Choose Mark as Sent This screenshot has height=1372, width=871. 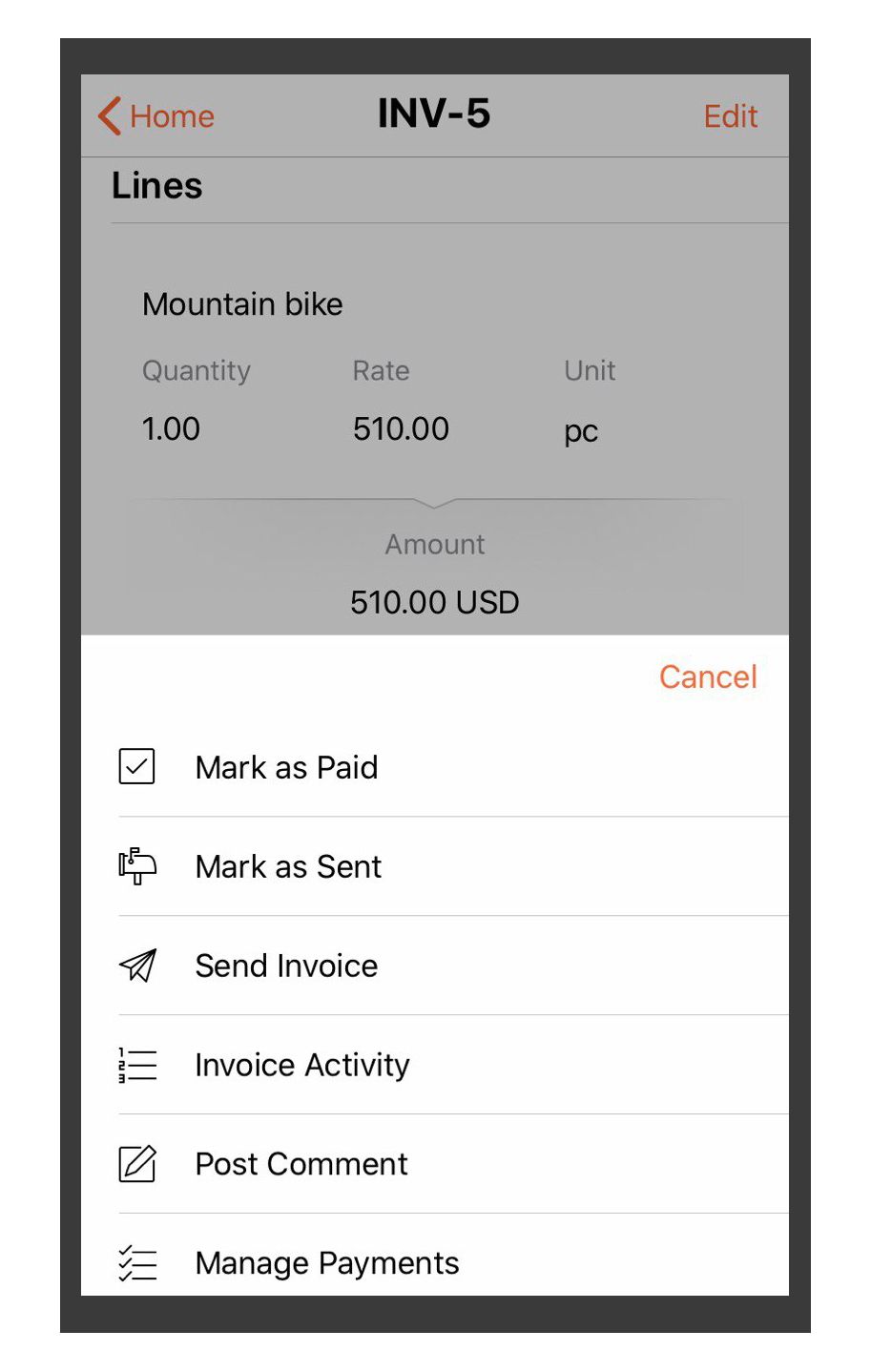tap(288, 866)
